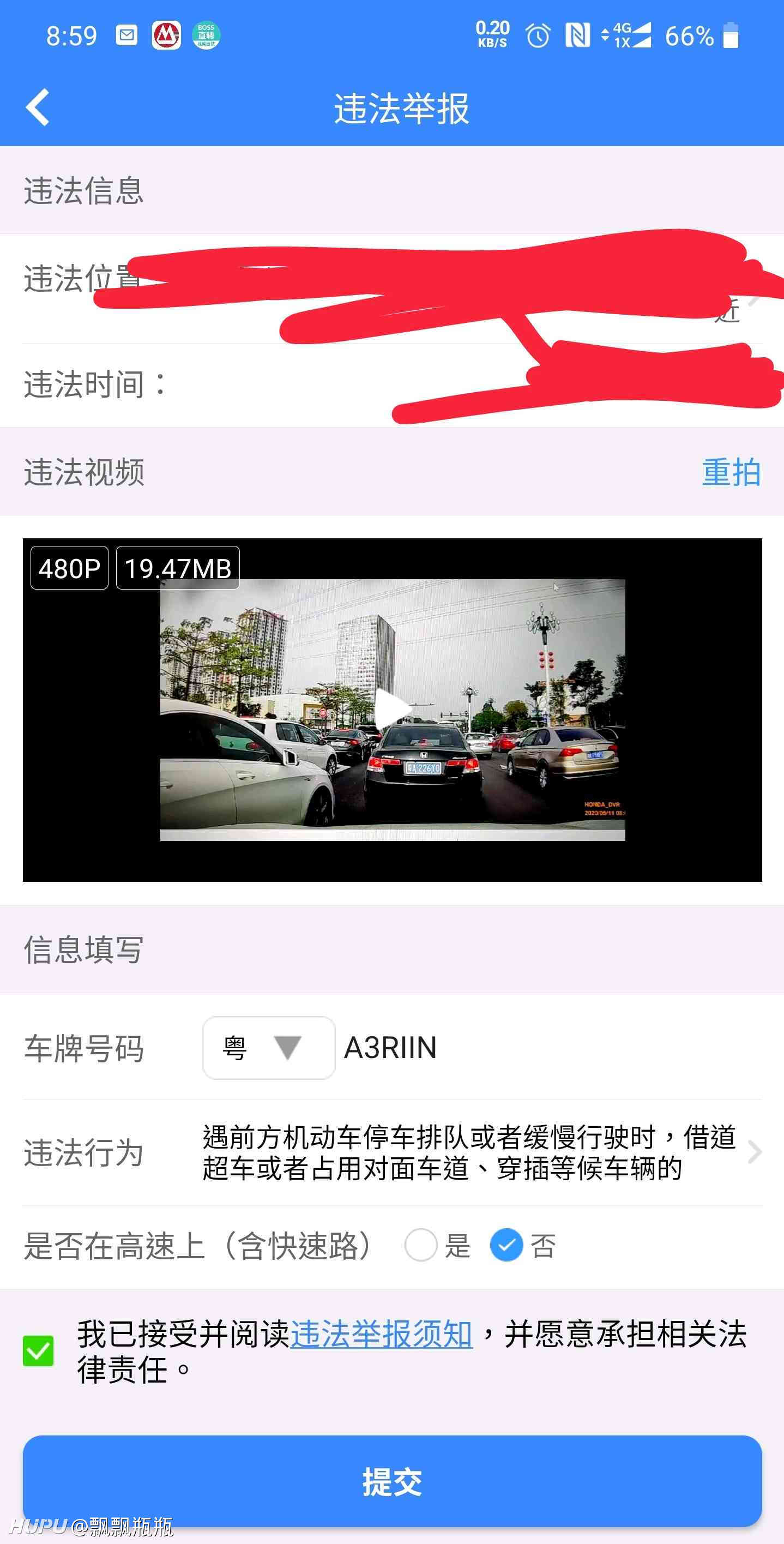The height and width of the screenshot is (1544, 784).
Task: Tap 重拍 to retake the video
Action: [731, 472]
